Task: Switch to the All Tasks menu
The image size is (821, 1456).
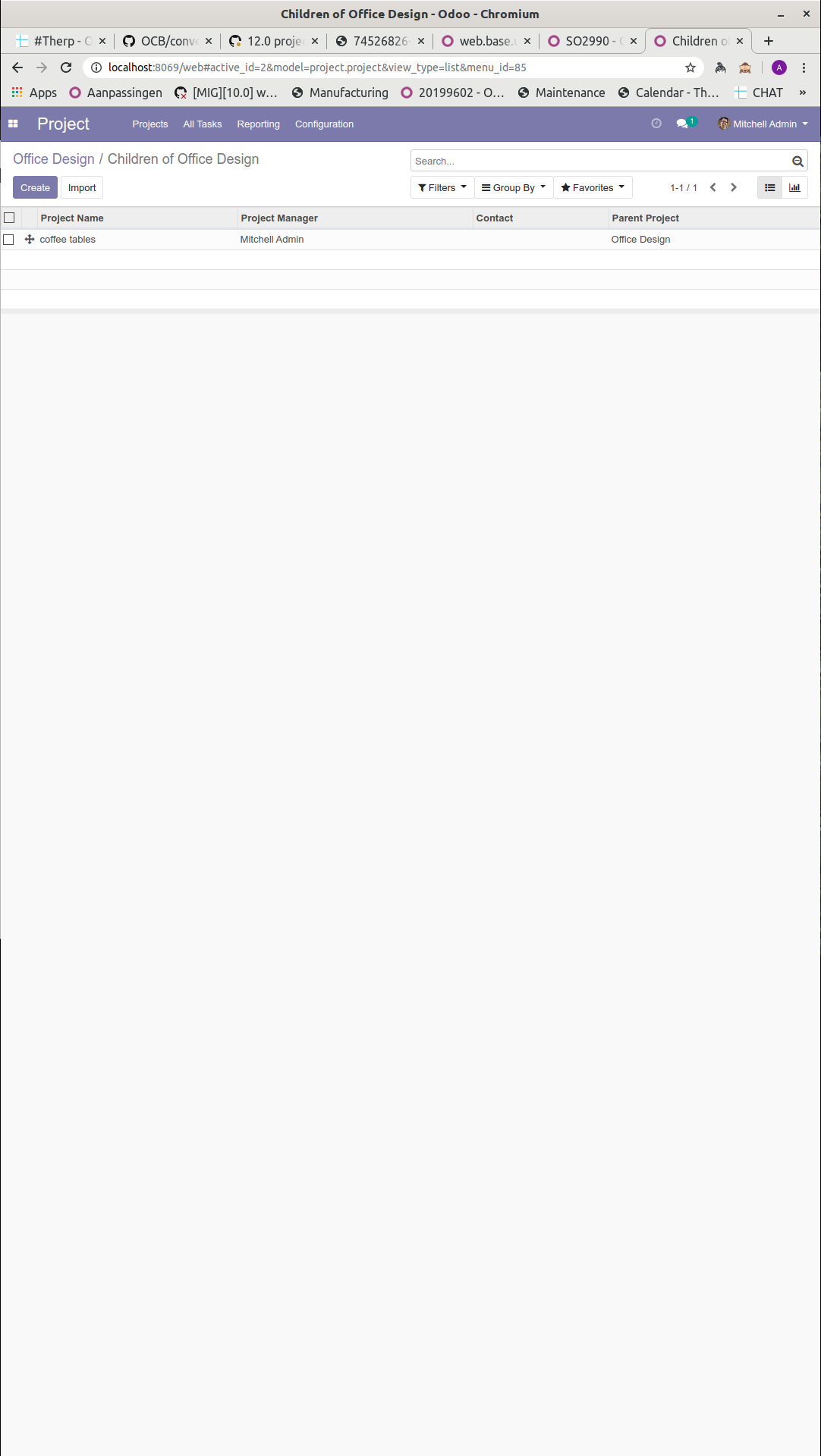Action: pyautogui.click(x=202, y=124)
